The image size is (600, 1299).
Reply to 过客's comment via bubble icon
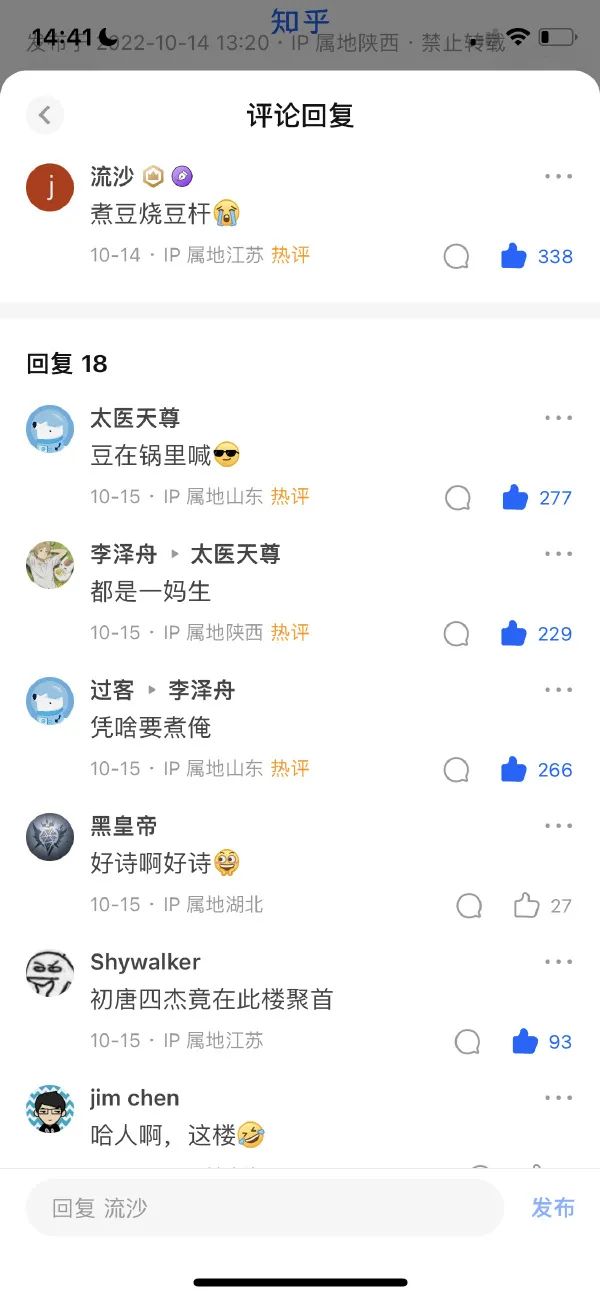click(456, 769)
